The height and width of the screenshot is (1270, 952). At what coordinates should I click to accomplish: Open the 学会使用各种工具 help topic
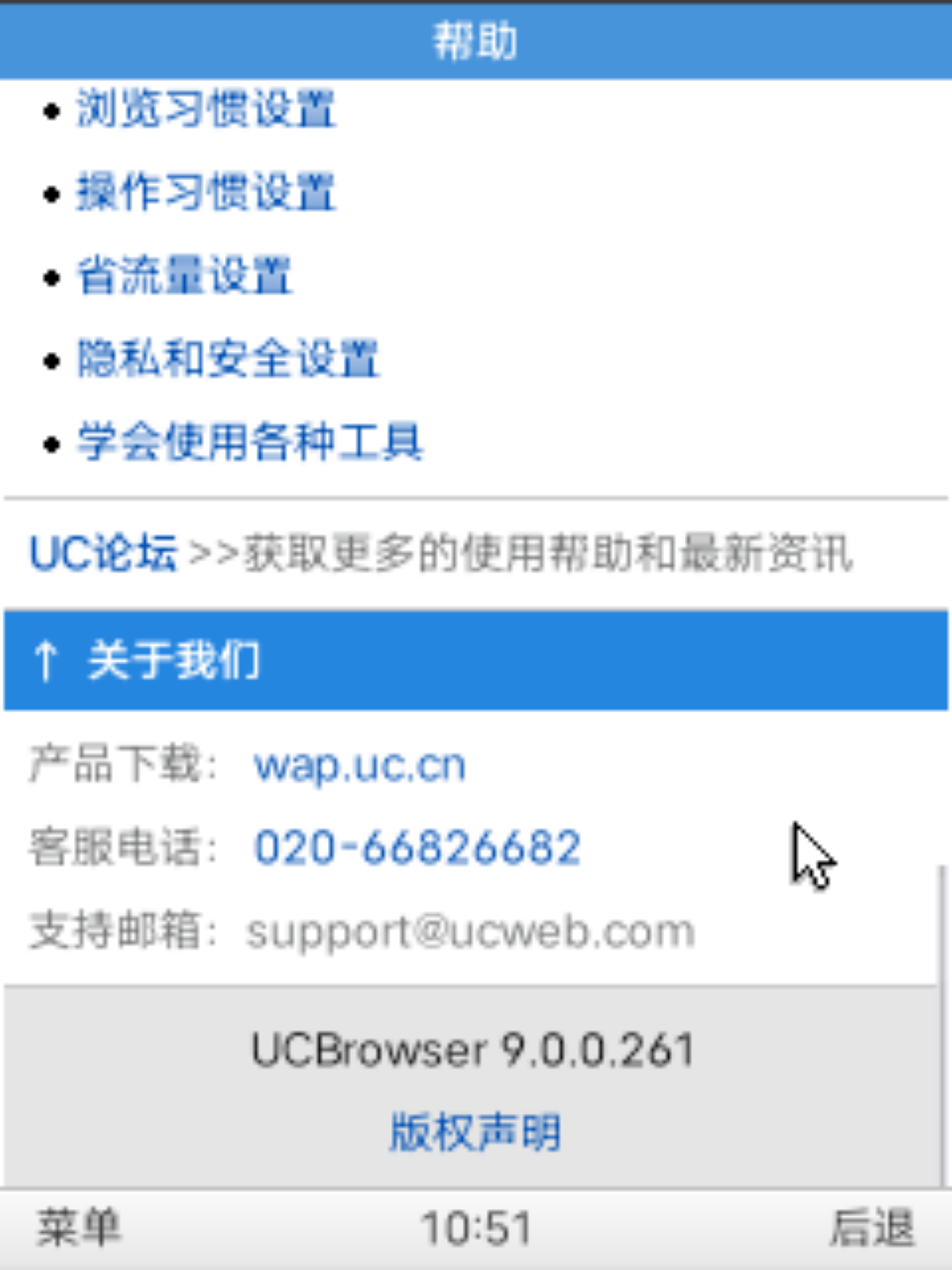[x=249, y=441]
